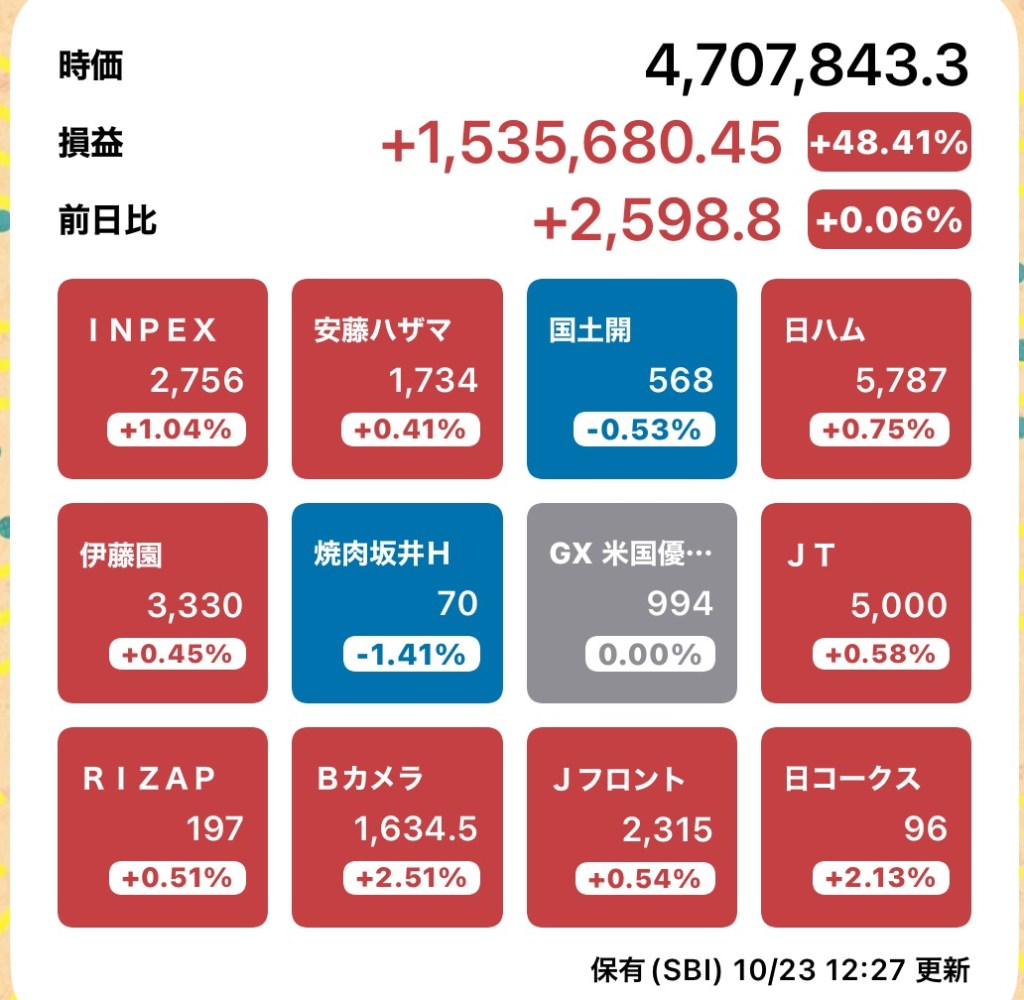Select the Bカメラ stock tile
1024x1000 pixels.
[x=397, y=827]
